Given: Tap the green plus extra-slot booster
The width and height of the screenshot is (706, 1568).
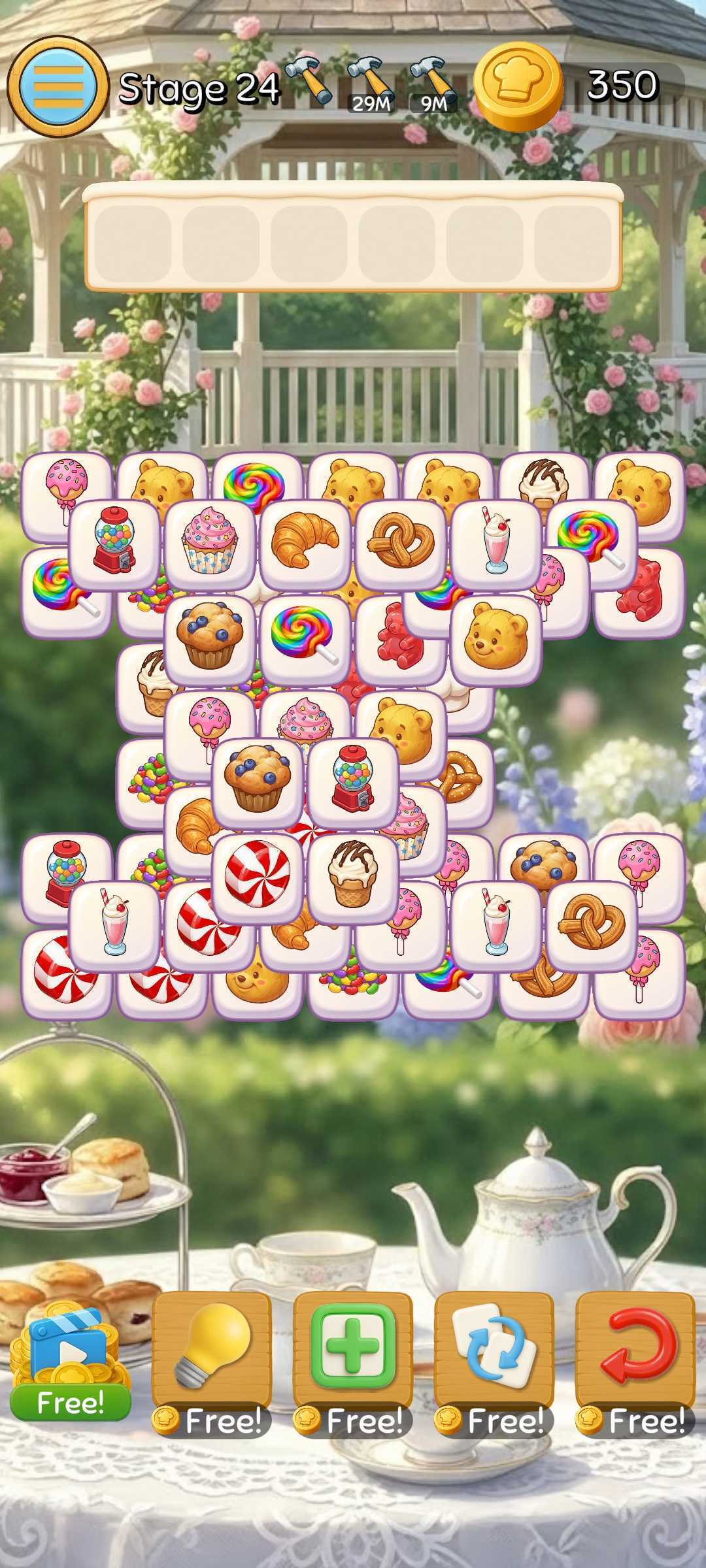Looking at the screenshot, I should coord(352,1351).
